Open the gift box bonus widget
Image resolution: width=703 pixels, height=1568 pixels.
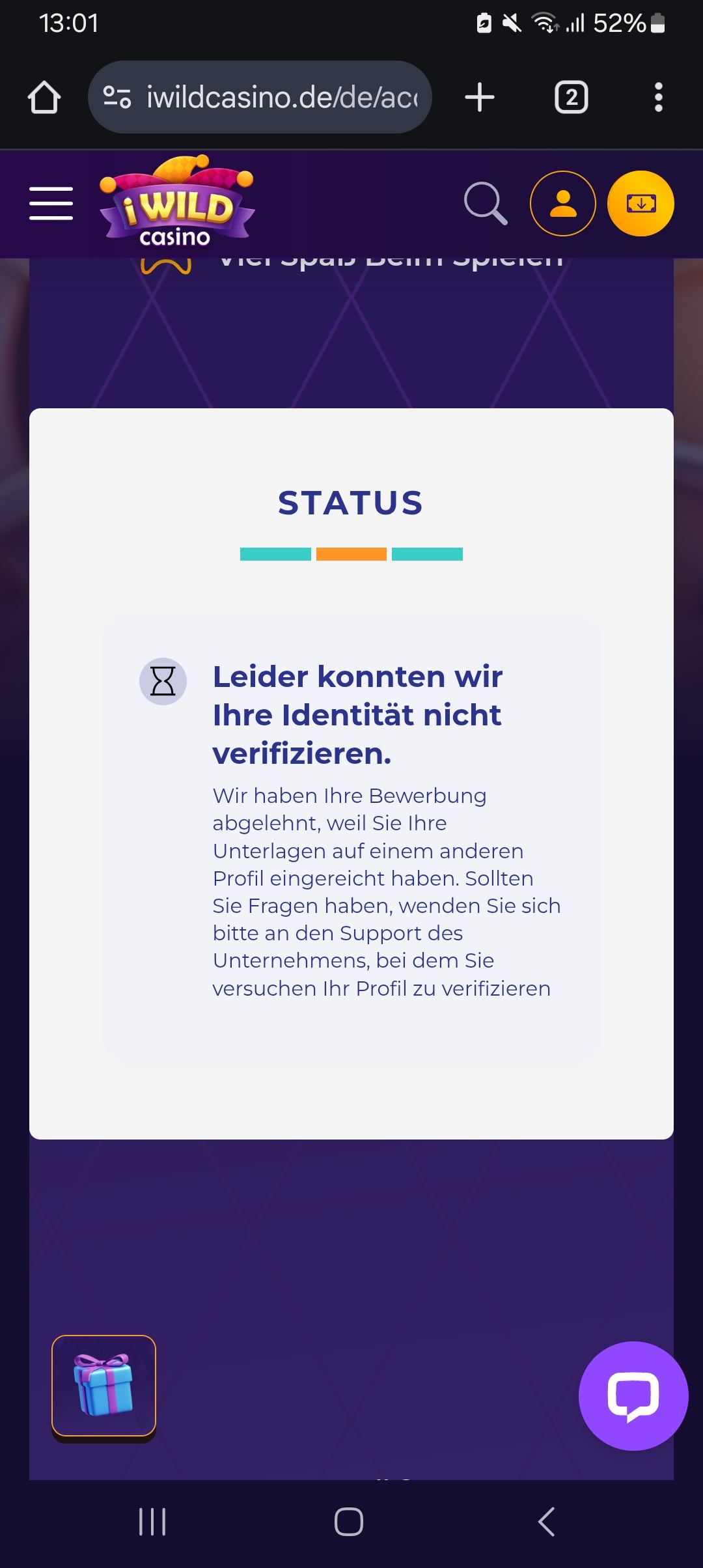pos(103,1385)
